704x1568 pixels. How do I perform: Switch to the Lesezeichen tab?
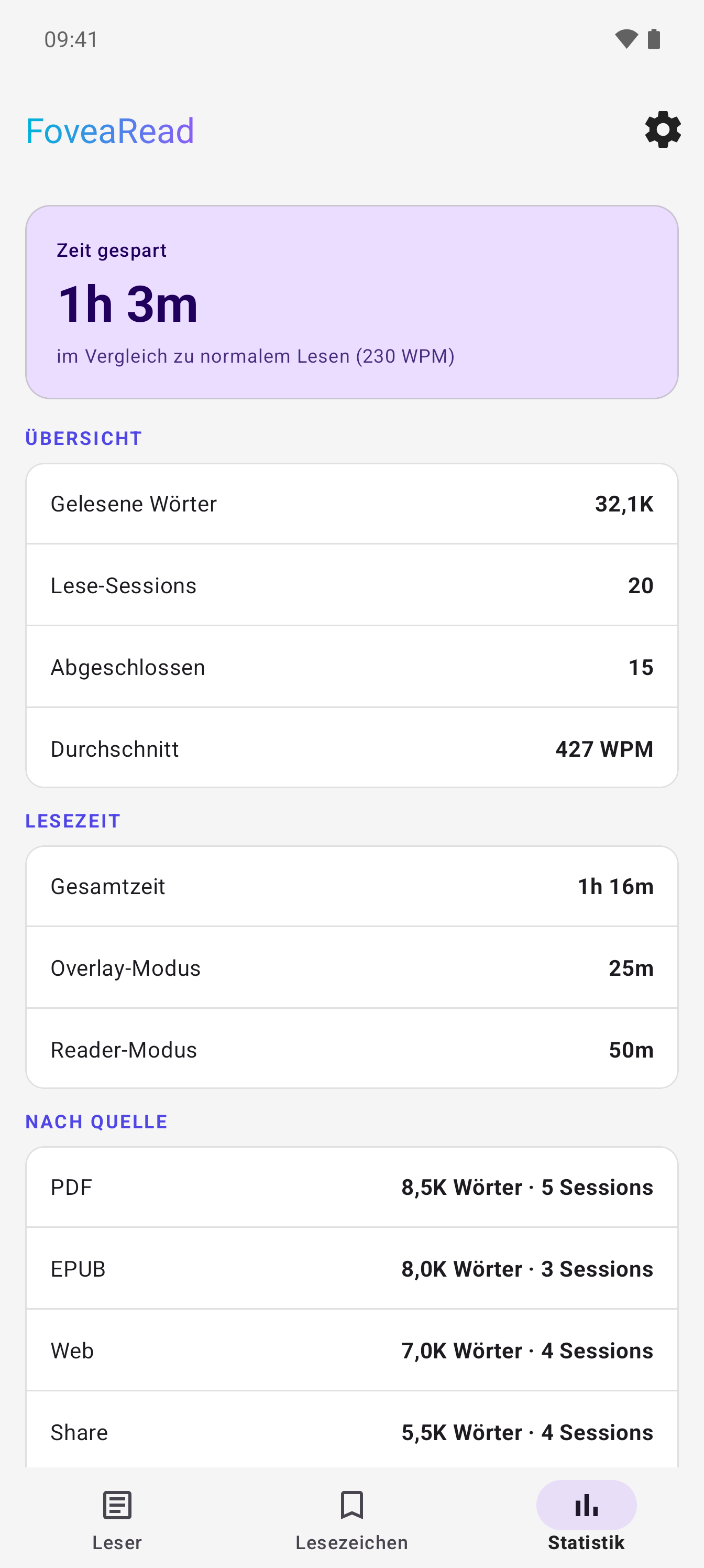point(351,1522)
